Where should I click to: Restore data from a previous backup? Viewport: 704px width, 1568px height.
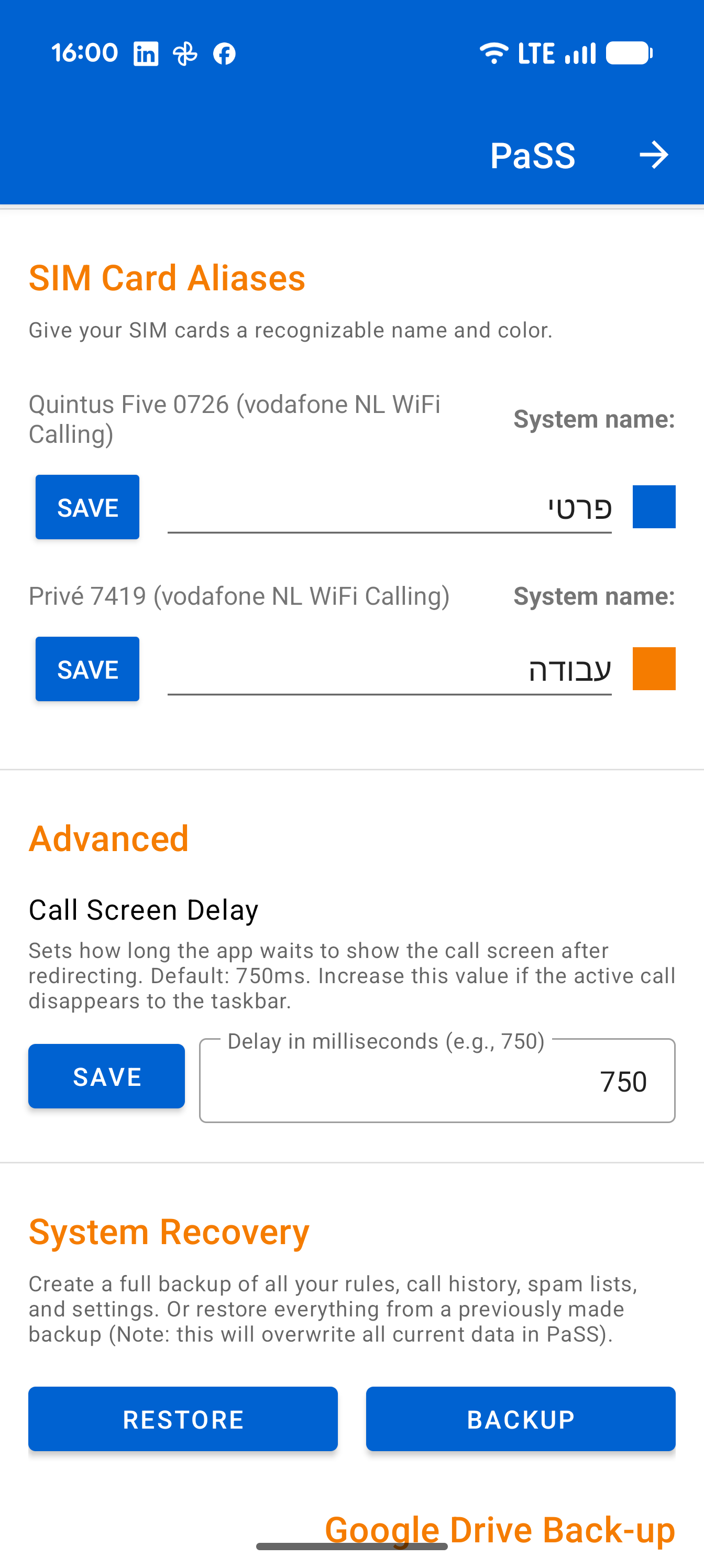click(x=183, y=1419)
